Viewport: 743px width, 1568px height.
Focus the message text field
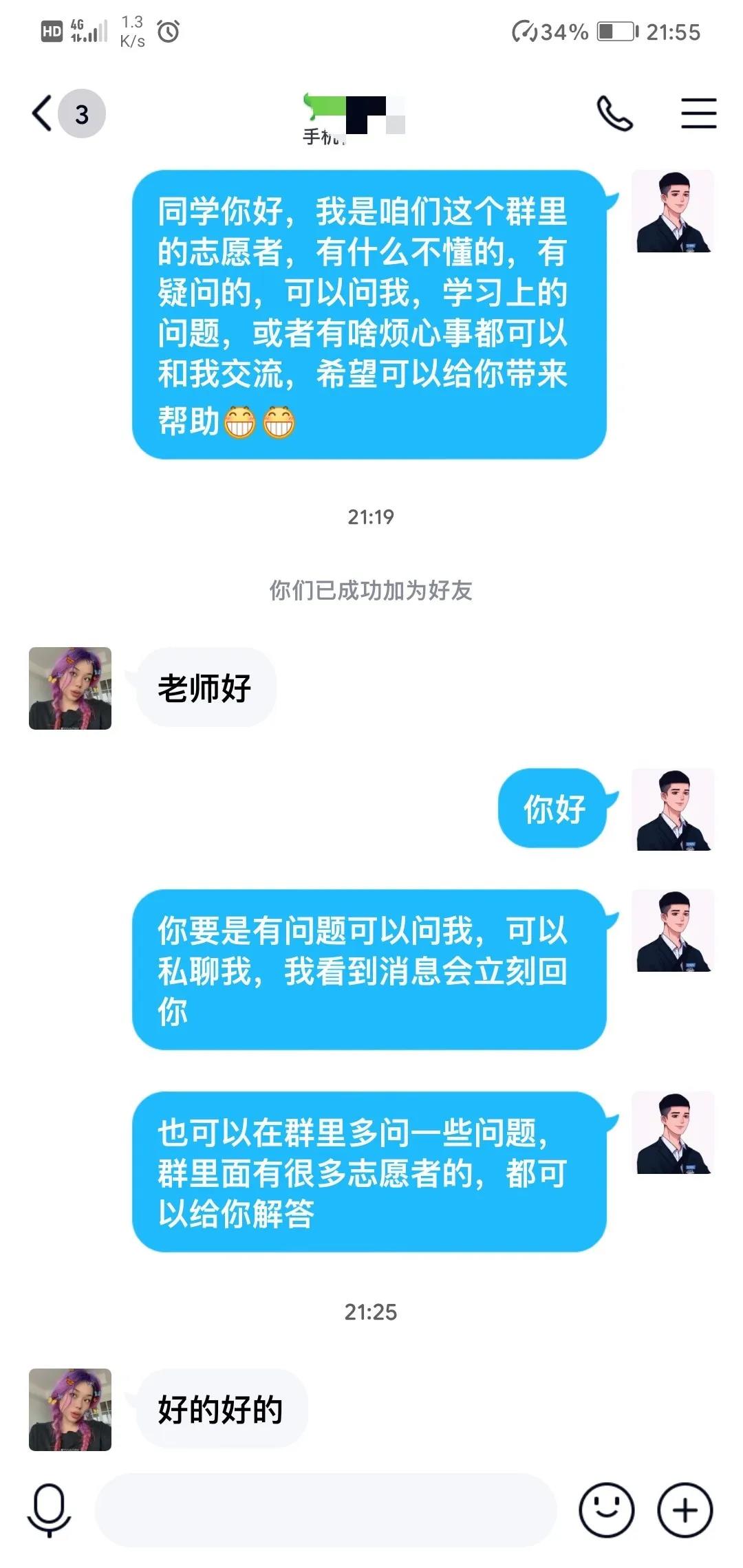click(325, 1510)
